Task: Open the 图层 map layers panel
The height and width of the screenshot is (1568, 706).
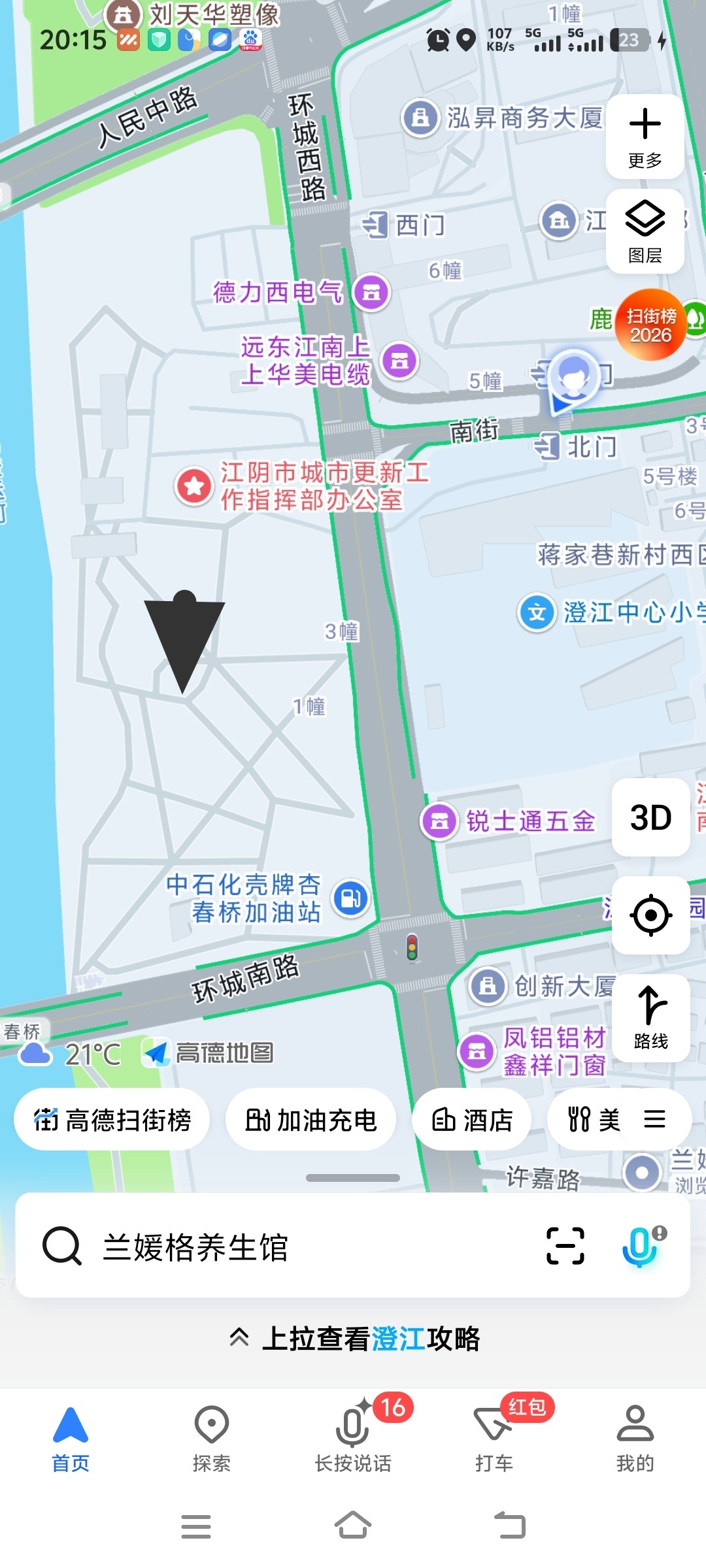Action: 645,231
